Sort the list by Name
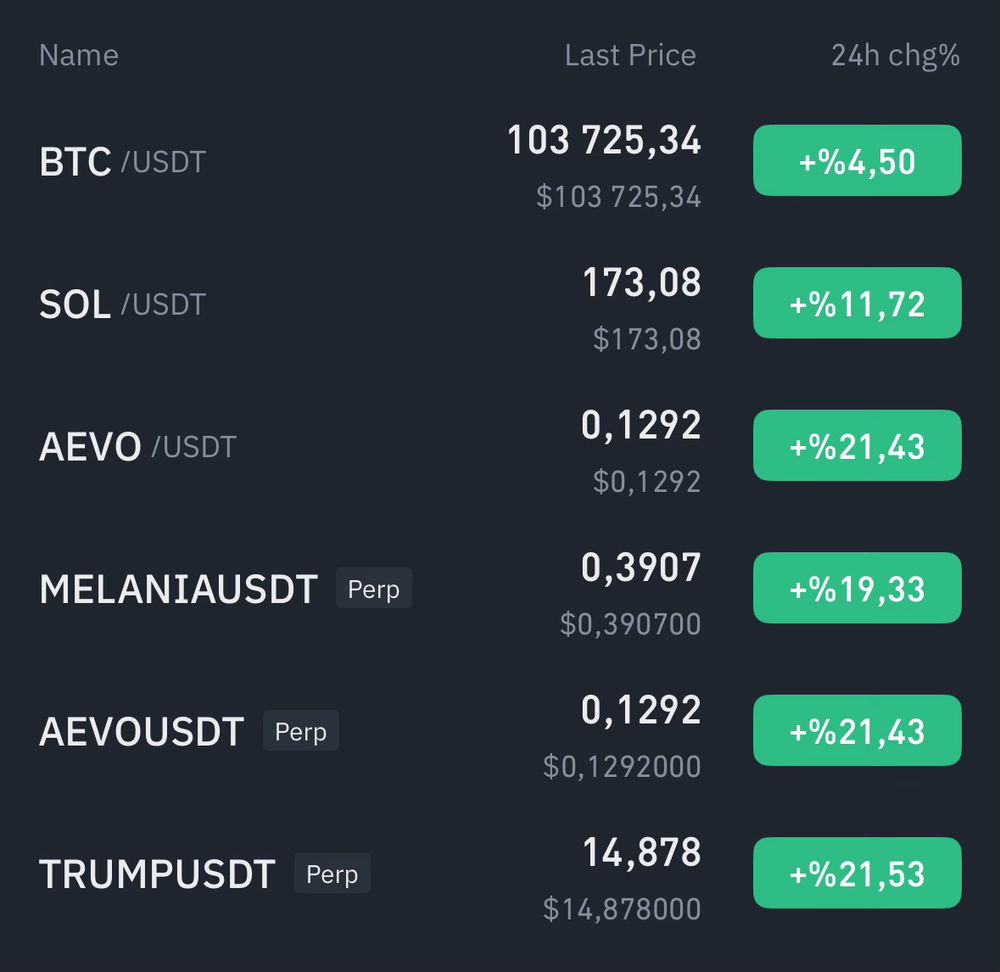 [79, 55]
